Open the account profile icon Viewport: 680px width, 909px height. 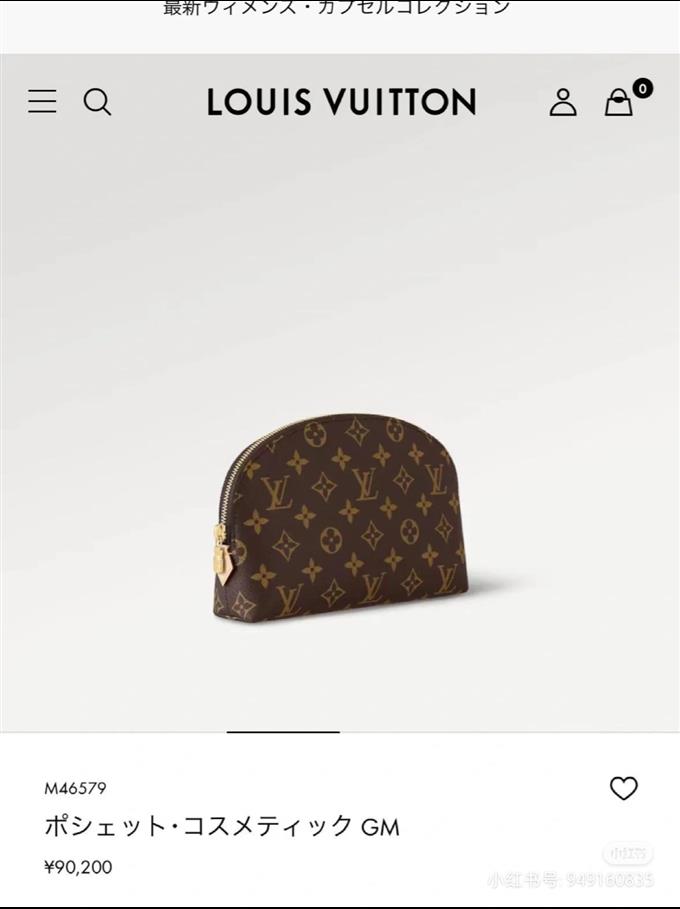point(563,102)
